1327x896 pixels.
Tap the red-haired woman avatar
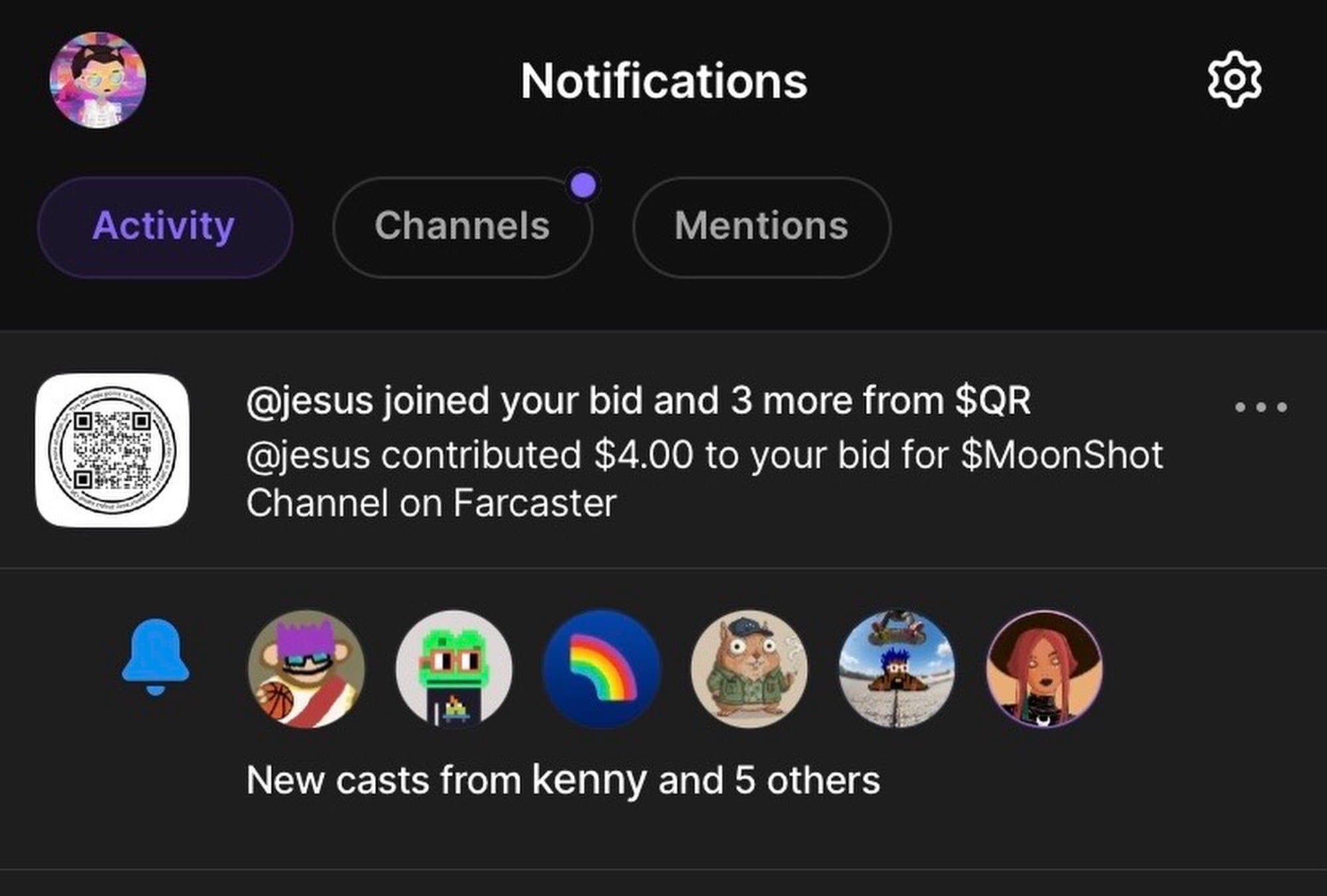pyautogui.click(x=1044, y=669)
